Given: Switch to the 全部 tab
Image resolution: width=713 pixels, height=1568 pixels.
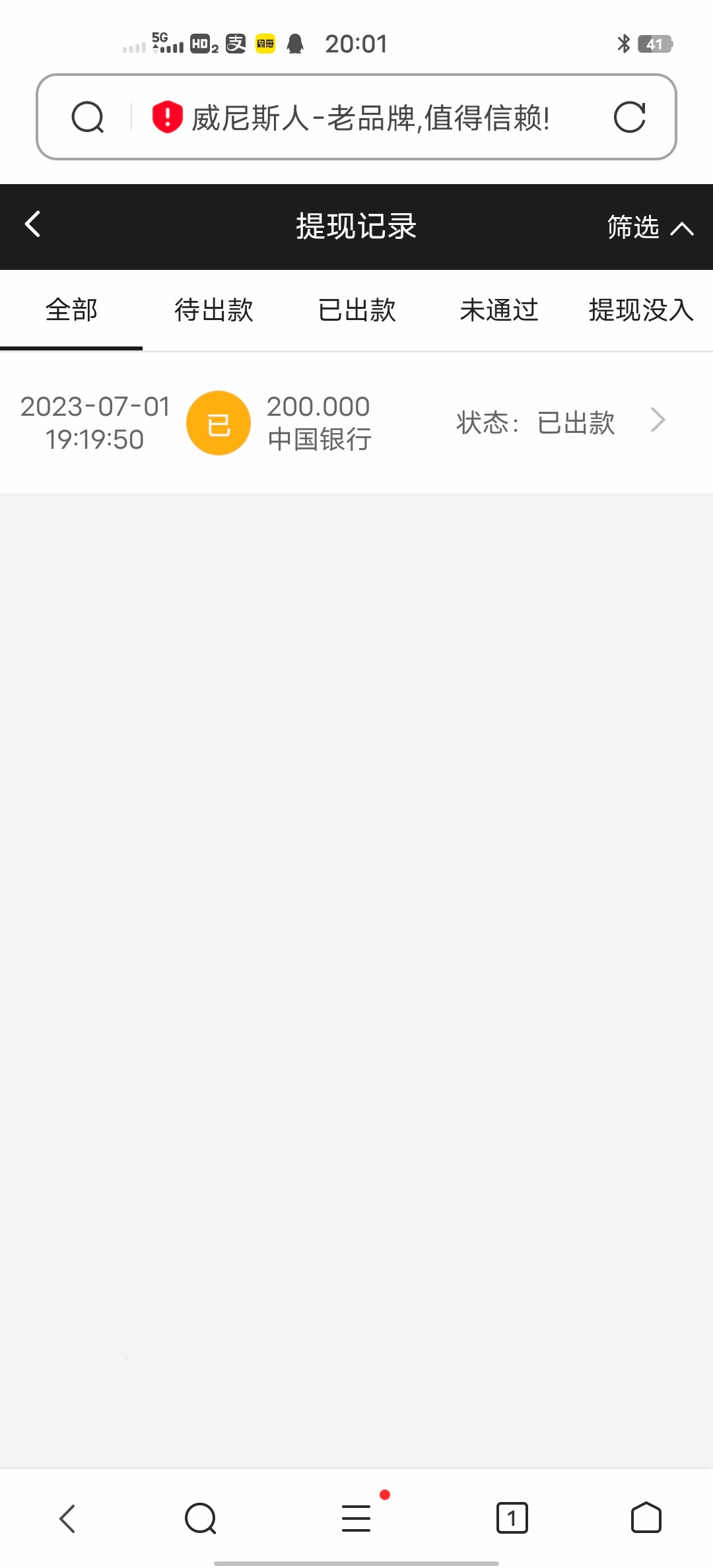Looking at the screenshot, I should point(71,310).
